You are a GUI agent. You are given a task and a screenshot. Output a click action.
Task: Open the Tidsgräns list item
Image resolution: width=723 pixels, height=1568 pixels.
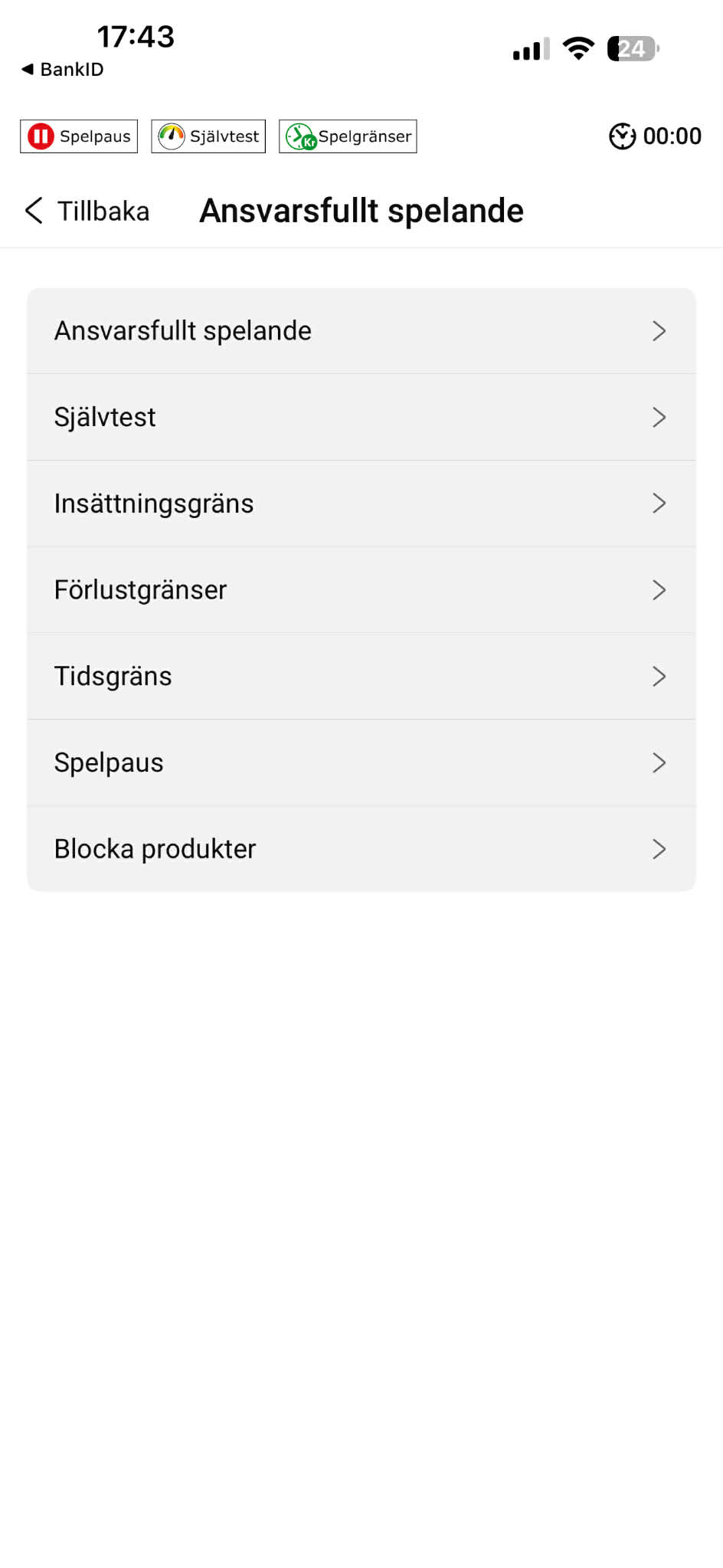click(360, 676)
